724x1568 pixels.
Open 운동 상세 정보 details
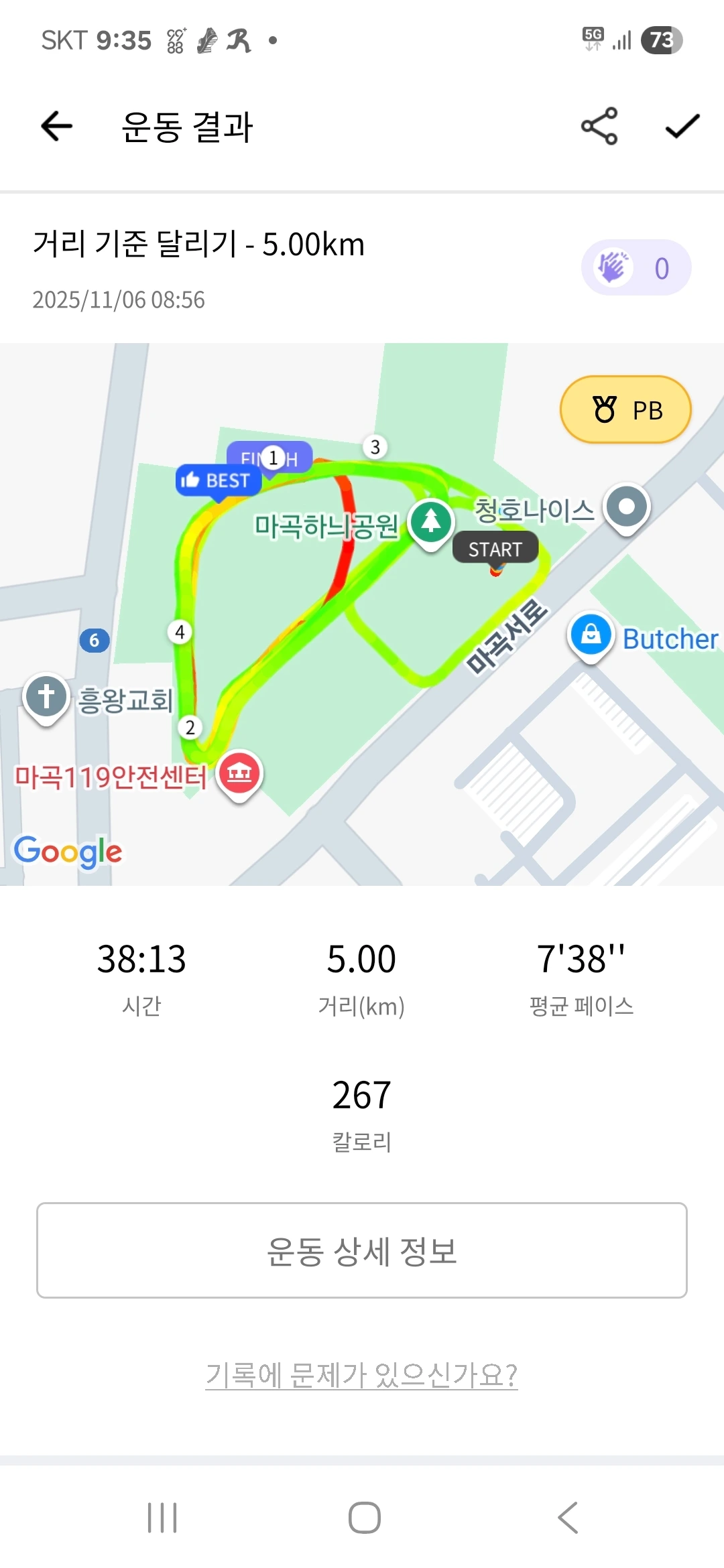coord(362,1250)
